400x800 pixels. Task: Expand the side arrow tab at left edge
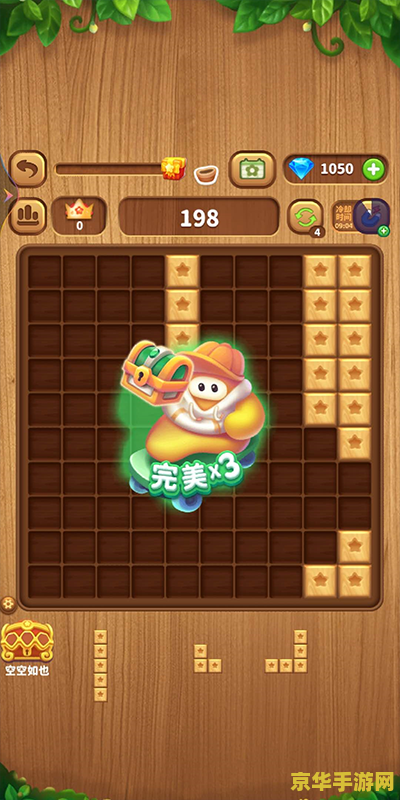(x=6, y=194)
